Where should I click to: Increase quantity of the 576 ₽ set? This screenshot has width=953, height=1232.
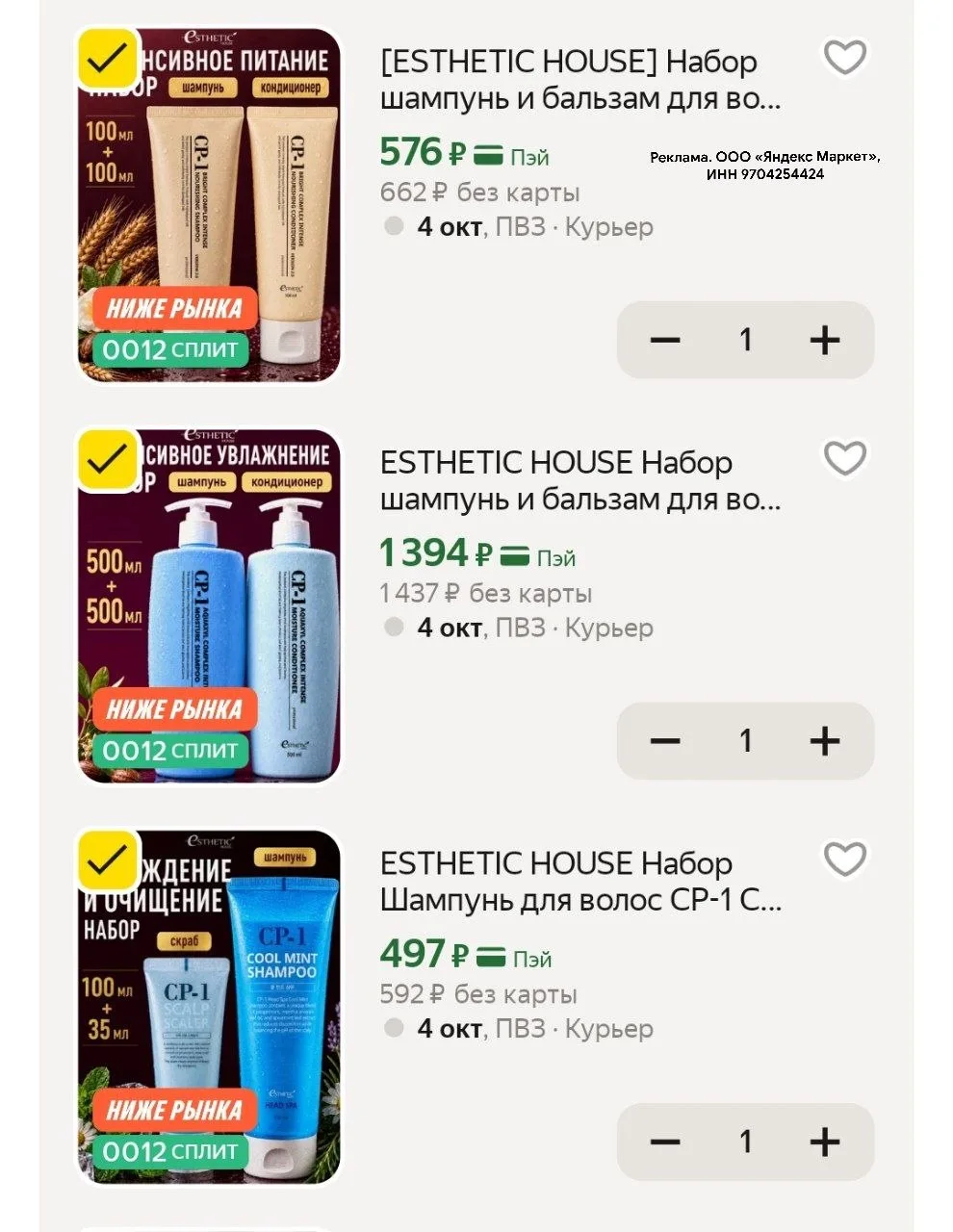point(825,340)
